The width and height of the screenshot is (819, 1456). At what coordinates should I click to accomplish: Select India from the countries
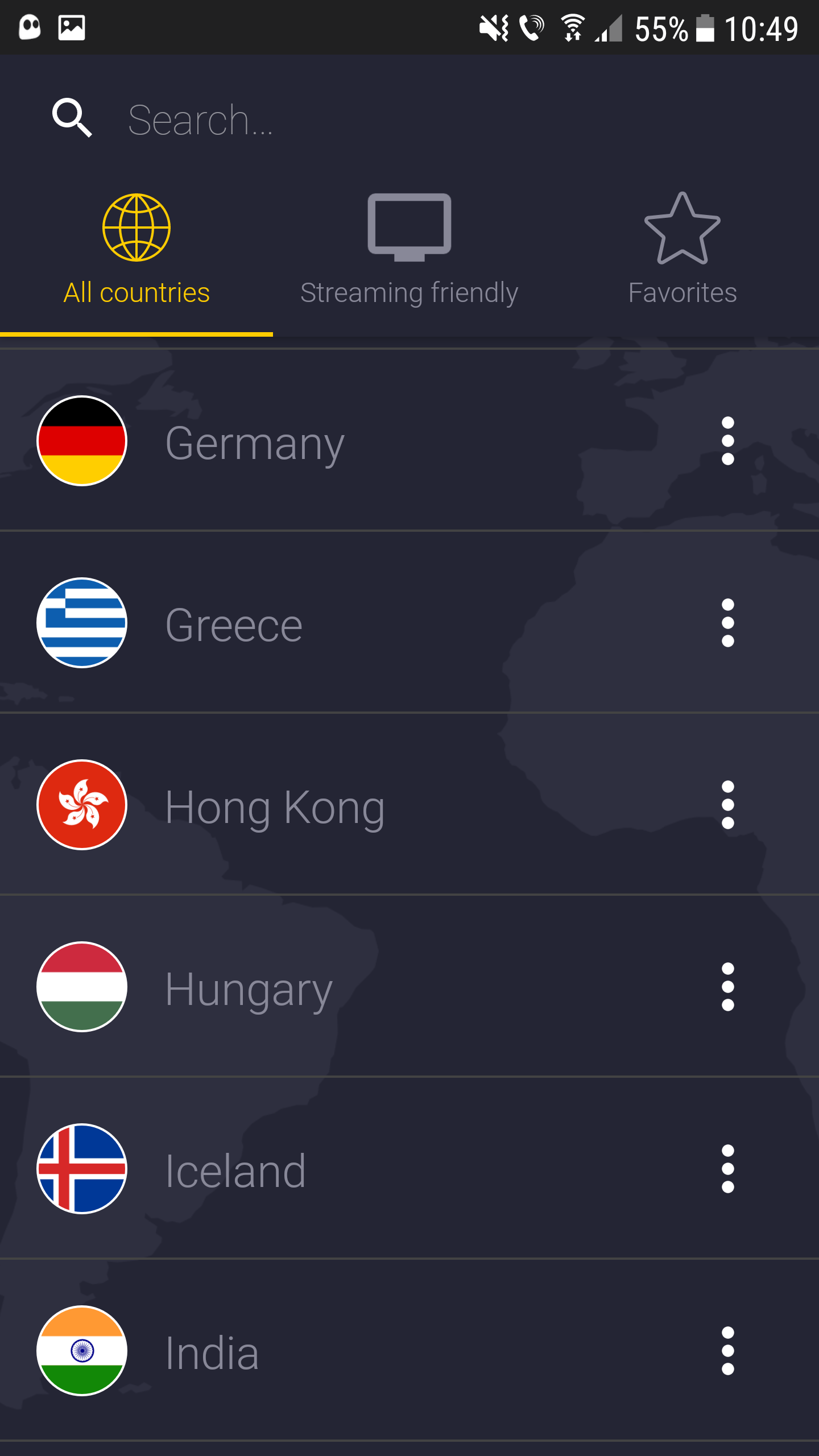(212, 1352)
